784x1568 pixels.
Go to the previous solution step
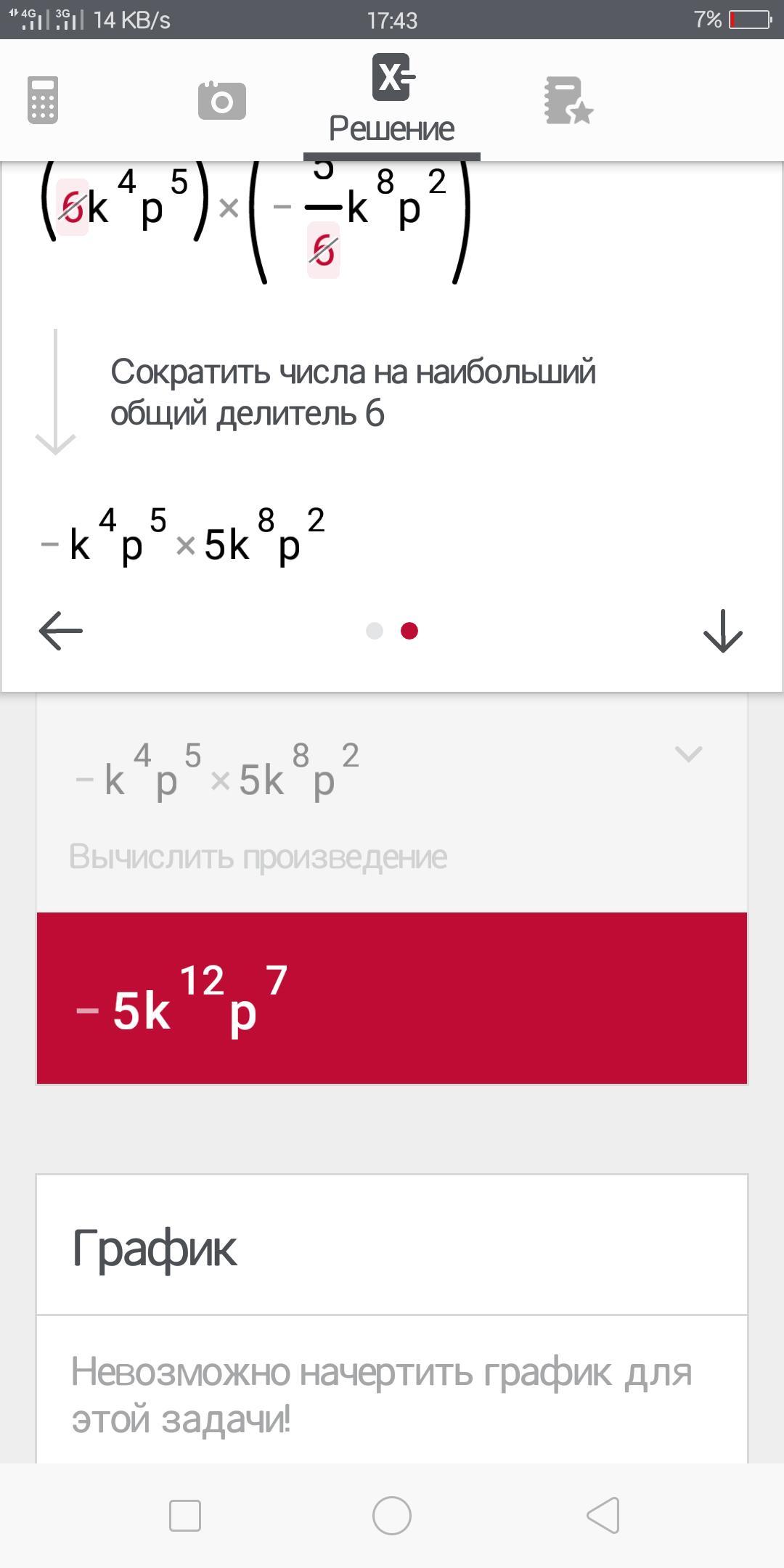pos(60,630)
